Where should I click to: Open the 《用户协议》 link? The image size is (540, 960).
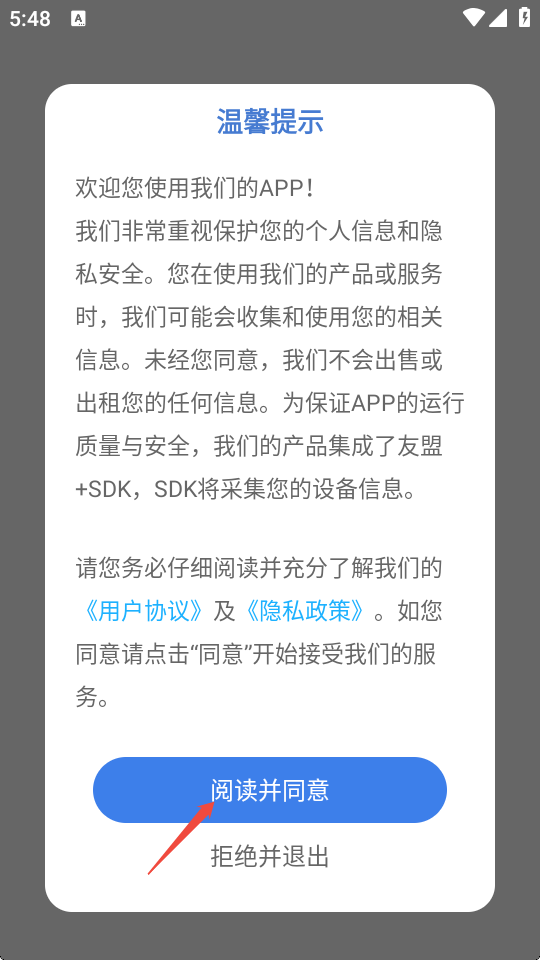tap(142, 611)
